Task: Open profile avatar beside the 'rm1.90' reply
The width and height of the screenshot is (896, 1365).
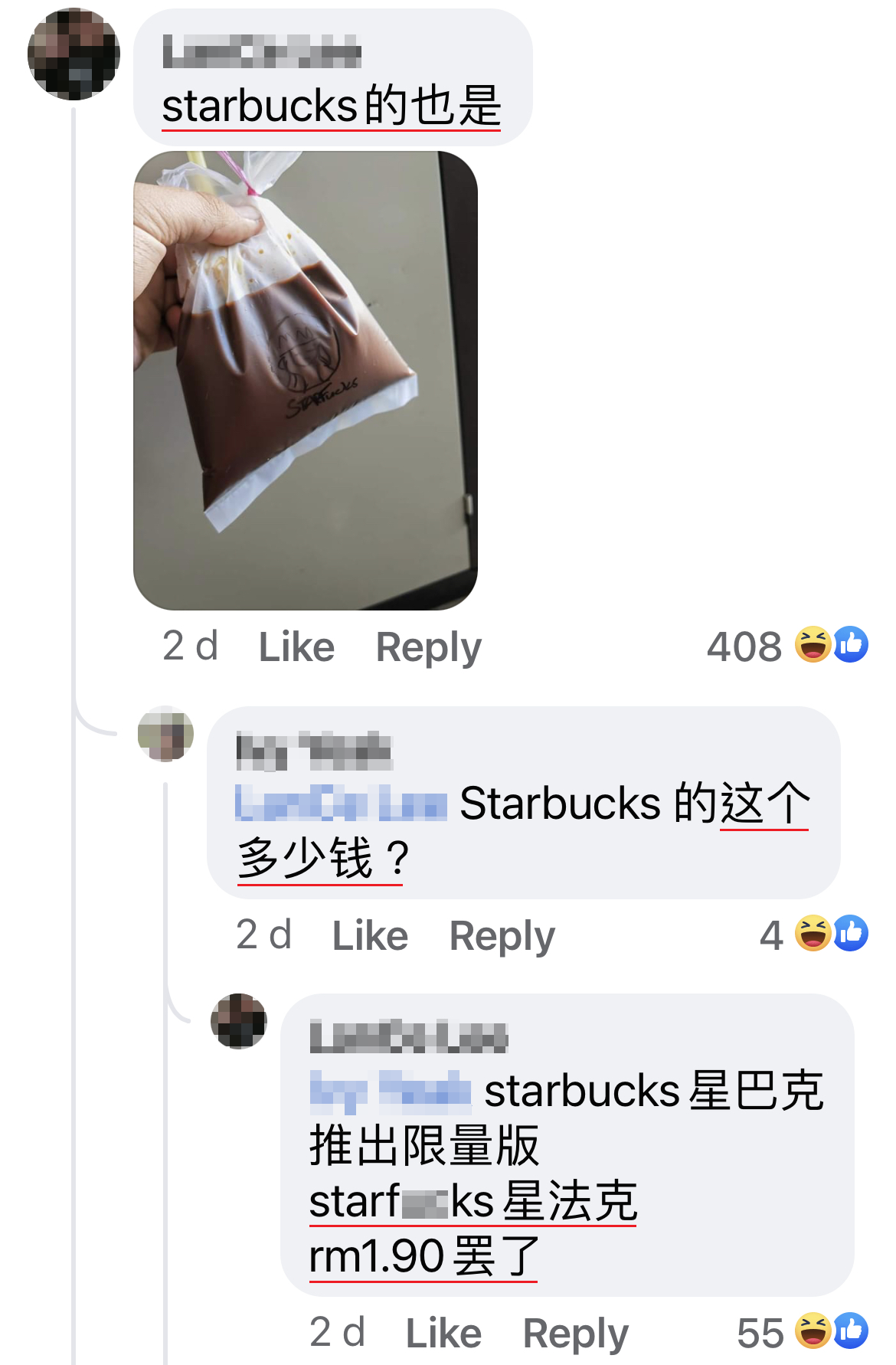Action: pos(239,1021)
